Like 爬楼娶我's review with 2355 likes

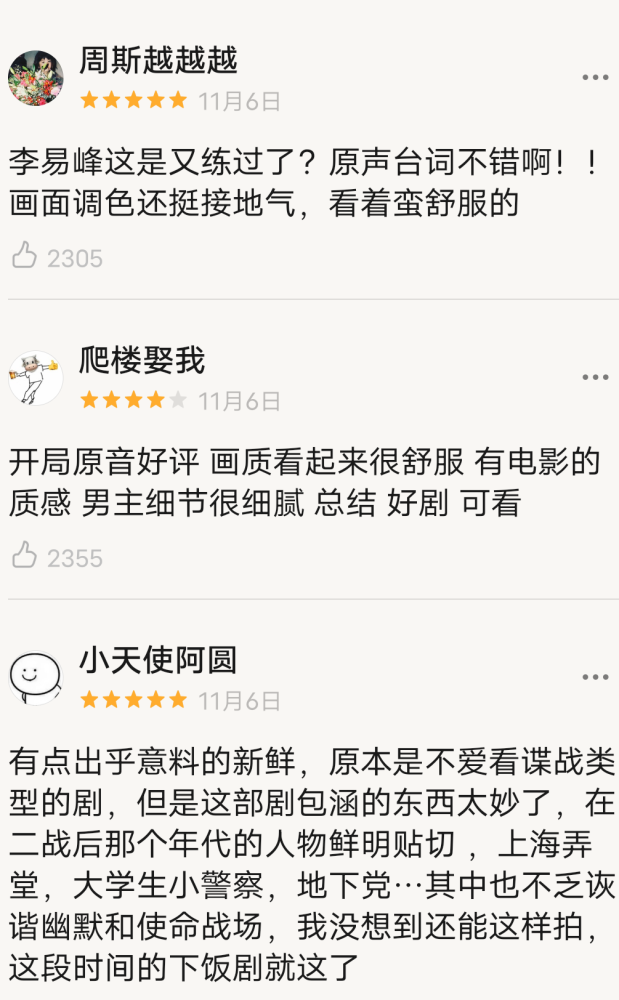pos(25,557)
